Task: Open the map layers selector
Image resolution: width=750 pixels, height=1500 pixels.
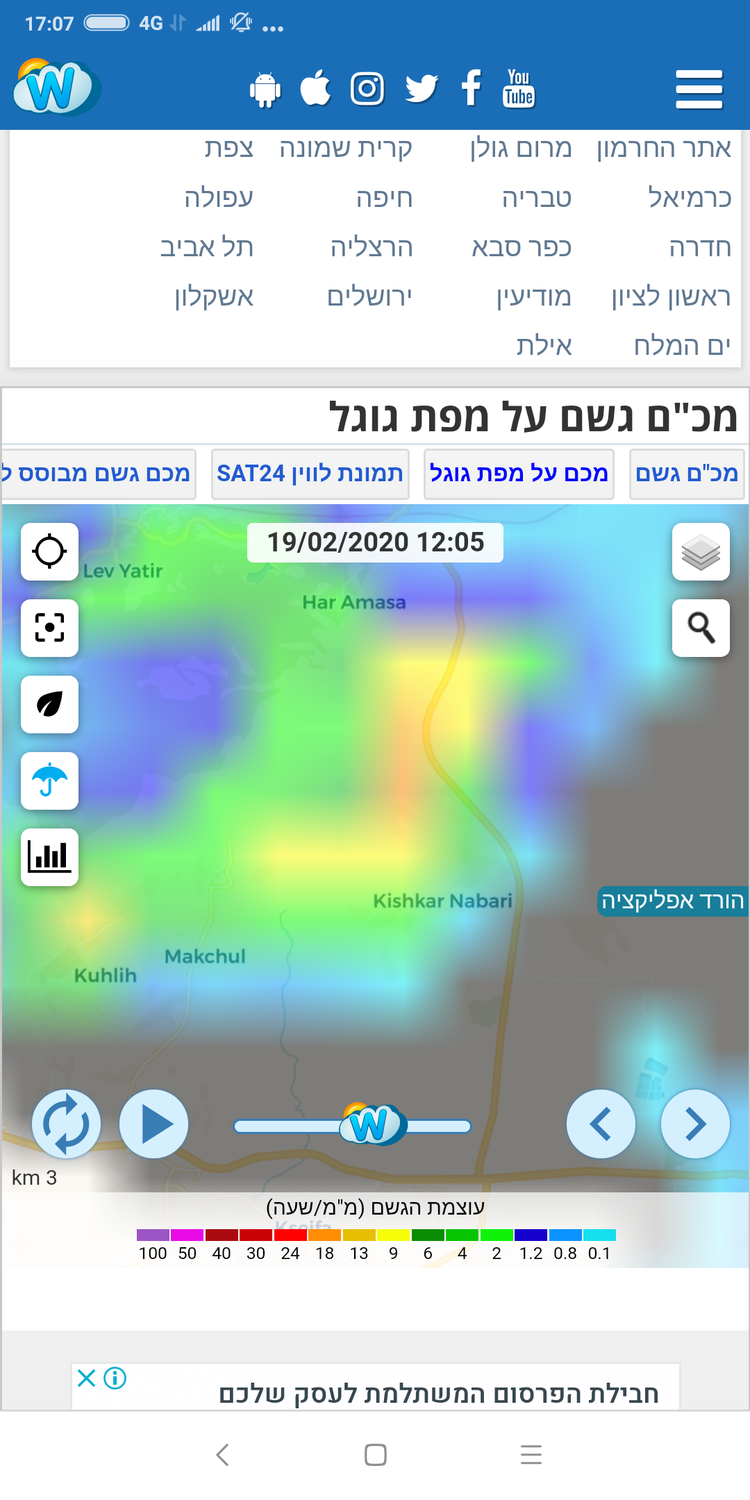Action: (x=700, y=552)
